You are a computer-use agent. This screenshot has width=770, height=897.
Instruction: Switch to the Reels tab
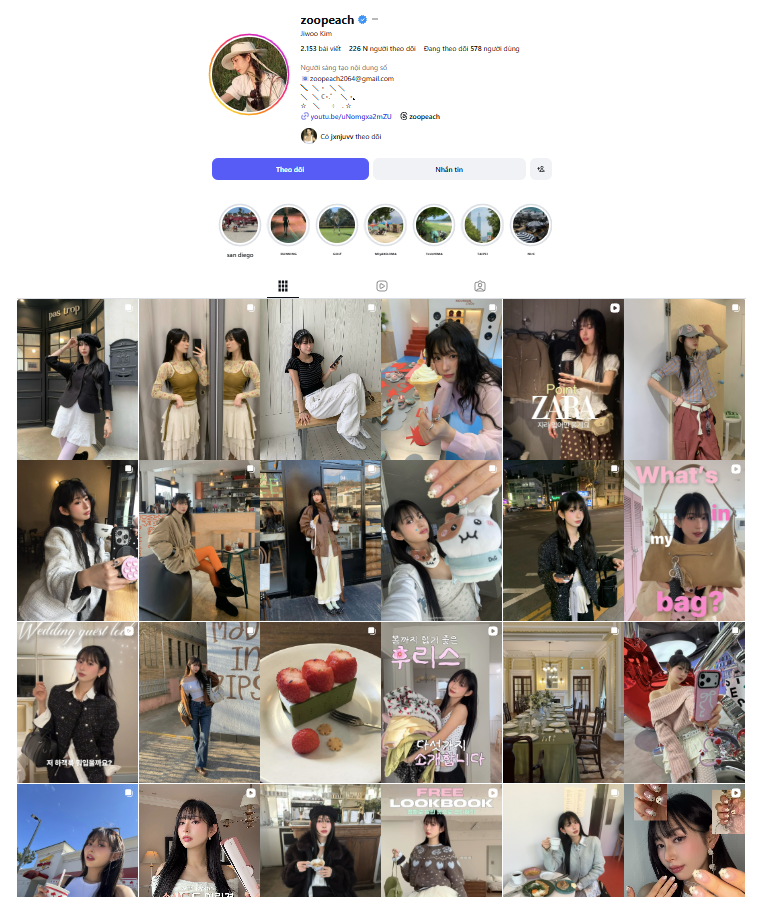tap(381, 286)
